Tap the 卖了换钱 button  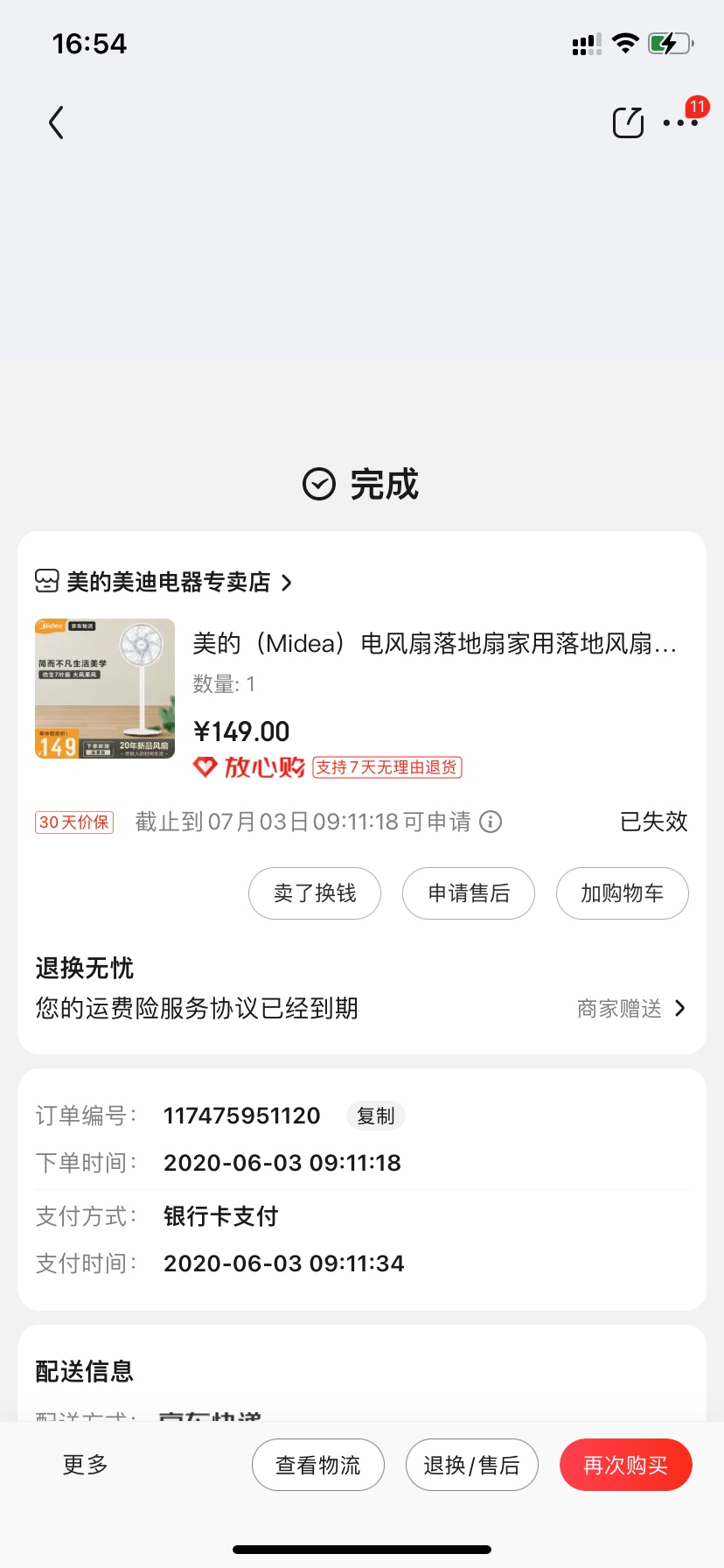point(315,893)
